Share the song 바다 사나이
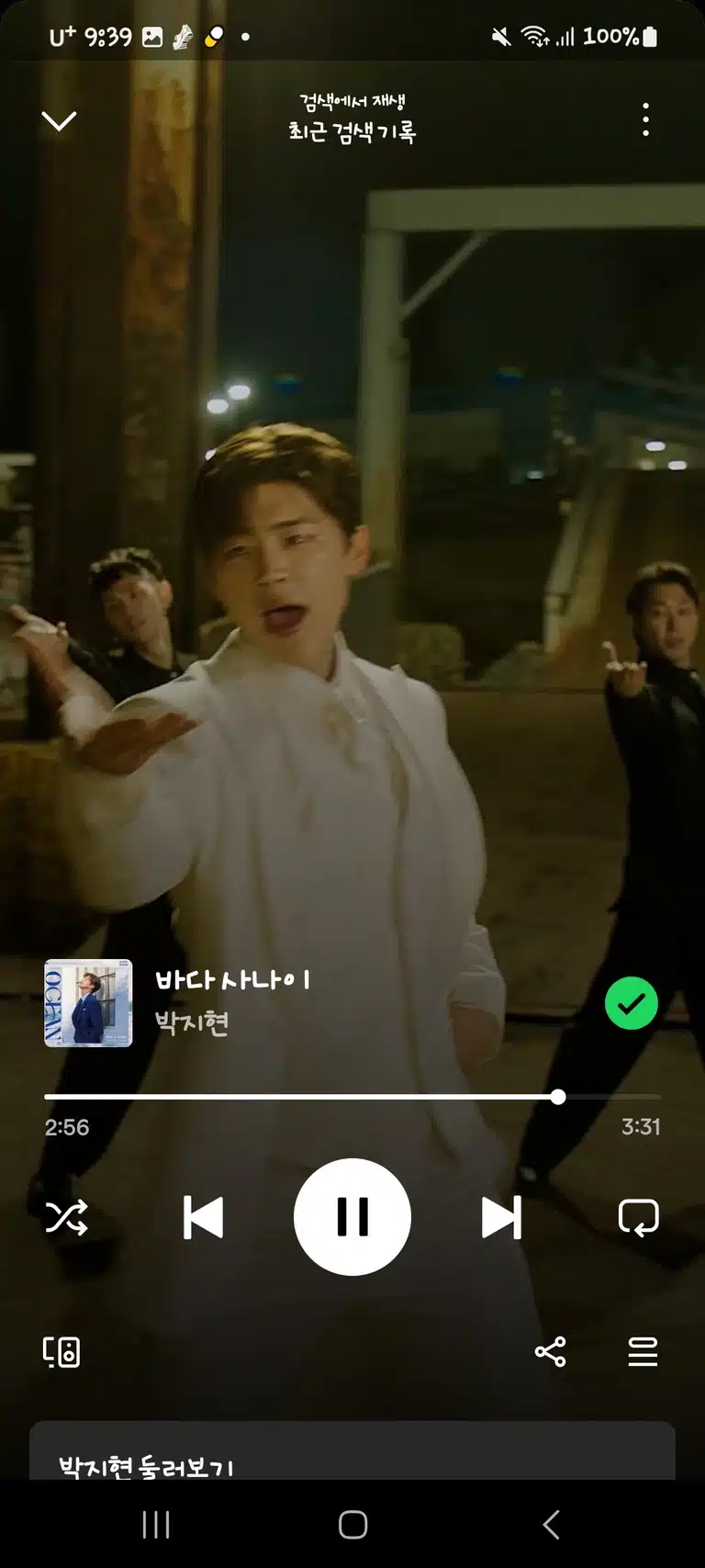The image size is (705, 1568). 550,1352
